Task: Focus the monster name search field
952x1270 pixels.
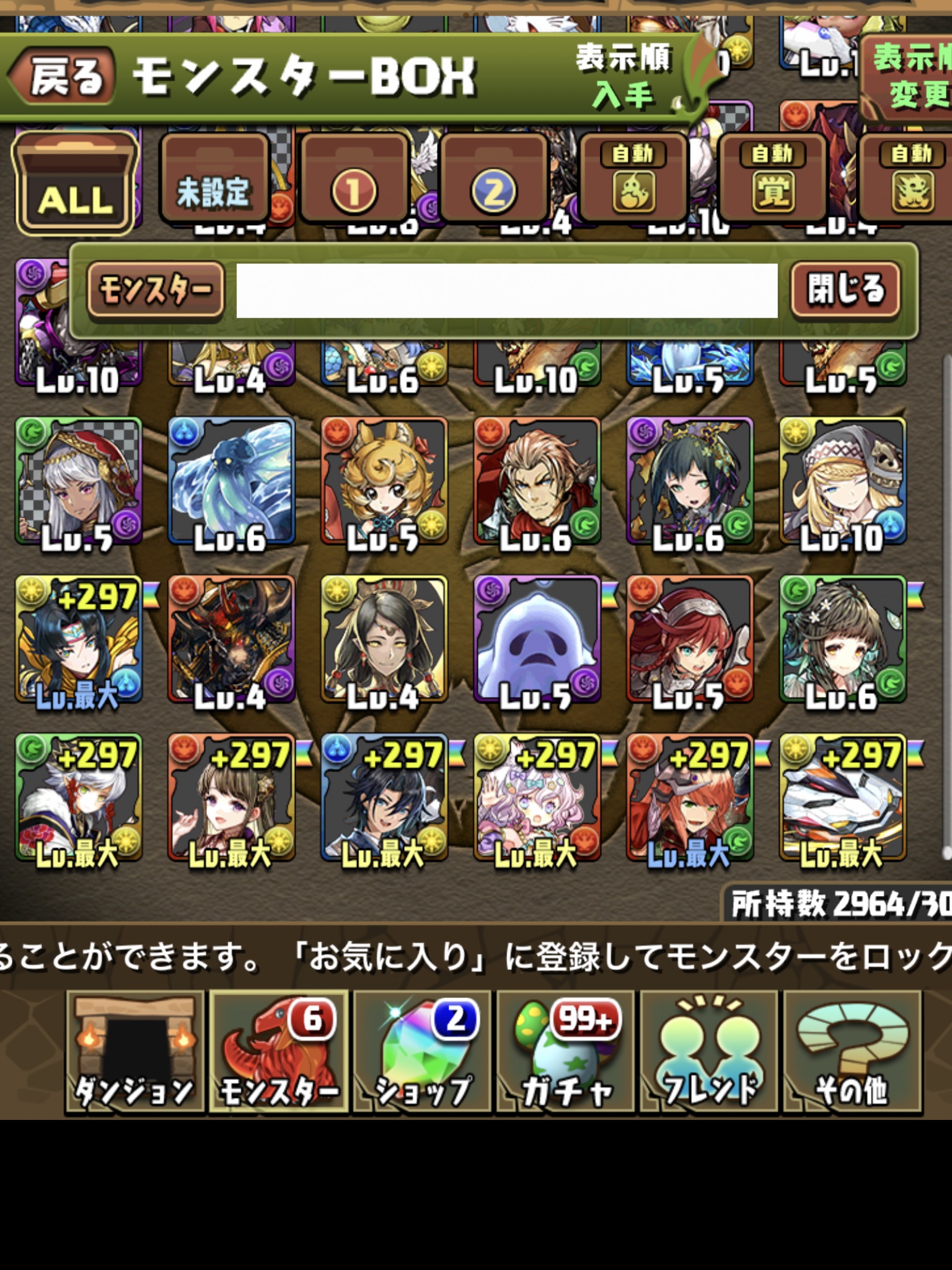Action: pyautogui.click(x=506, y=291)
